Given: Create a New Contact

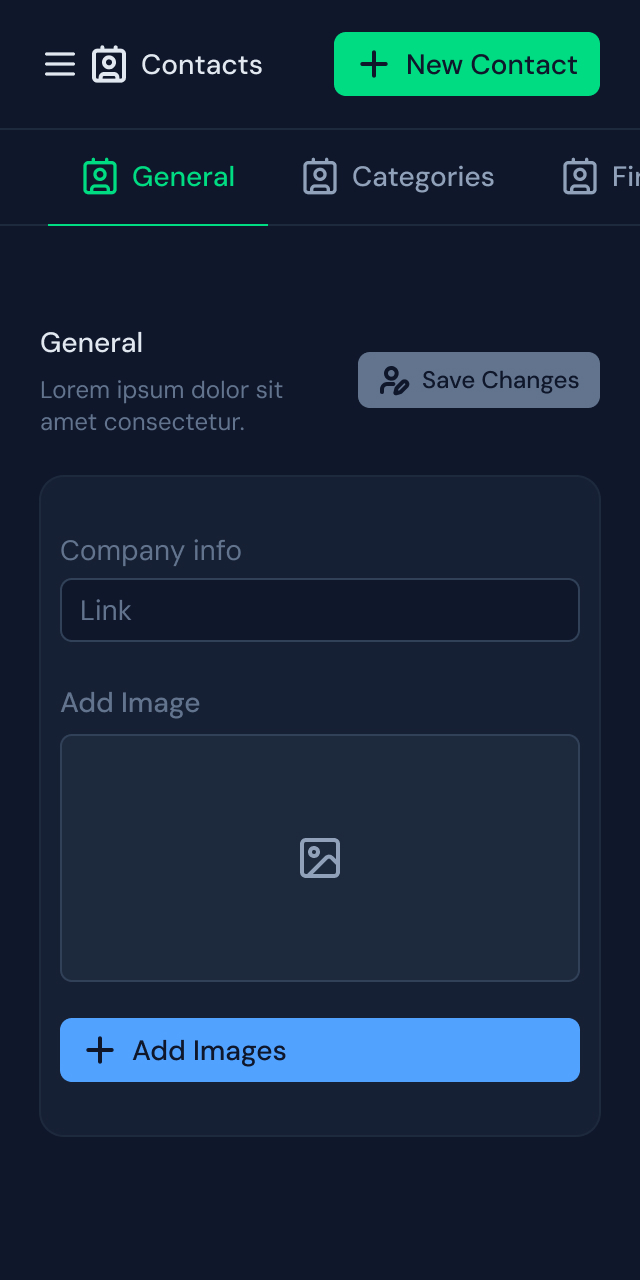Looking at the screenshot, I should tap(466, 65).
